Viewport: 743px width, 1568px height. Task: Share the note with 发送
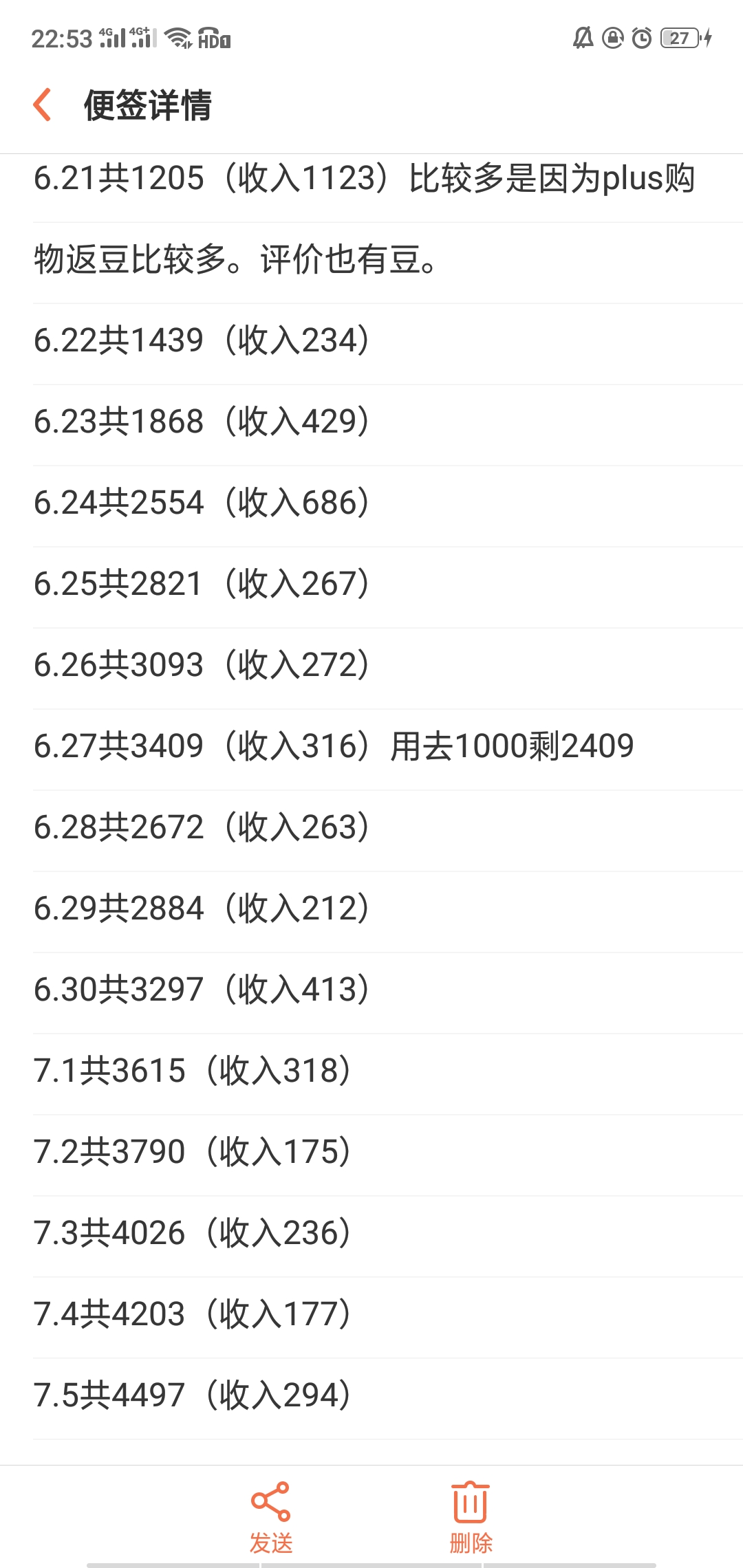pos(271,1518)
